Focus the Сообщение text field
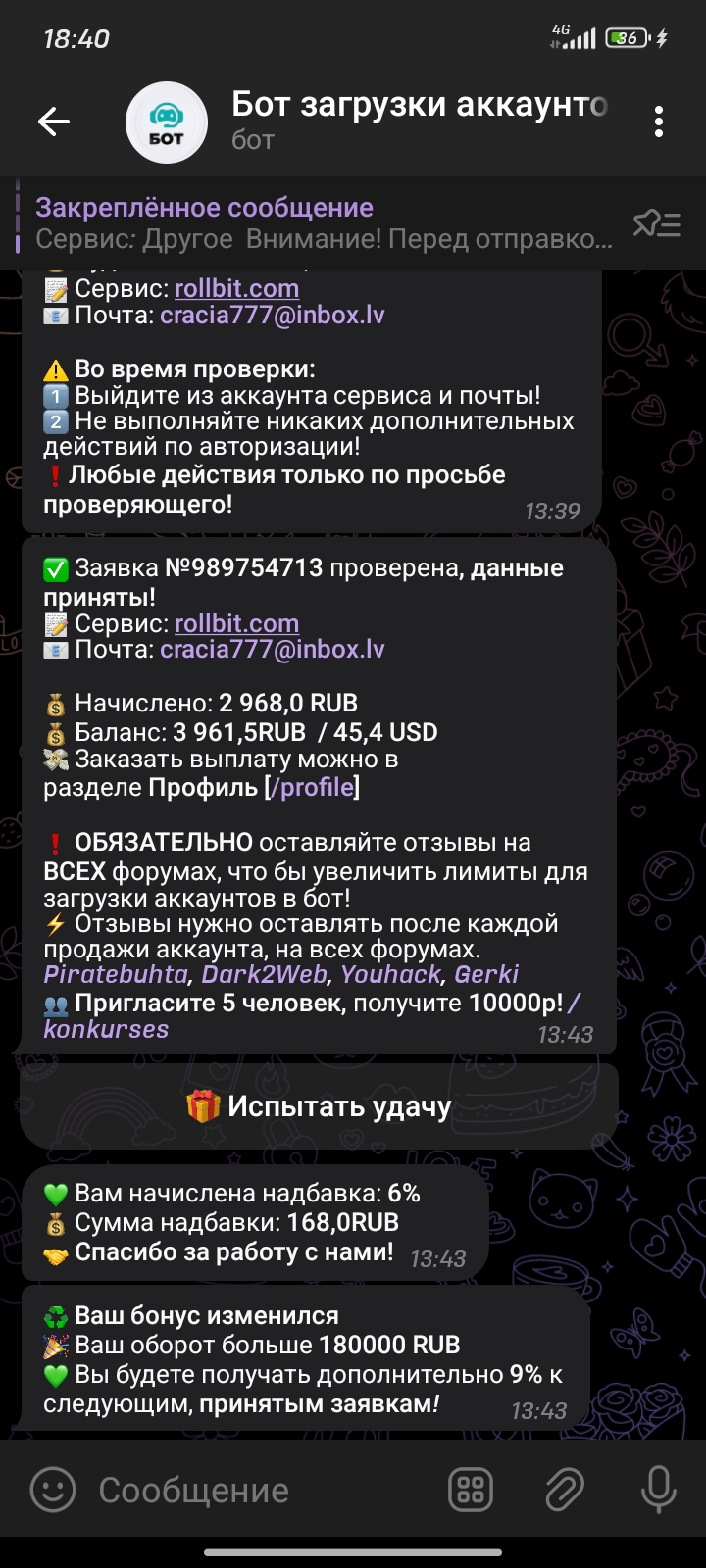706x1568 pixels. [255, 1490]
